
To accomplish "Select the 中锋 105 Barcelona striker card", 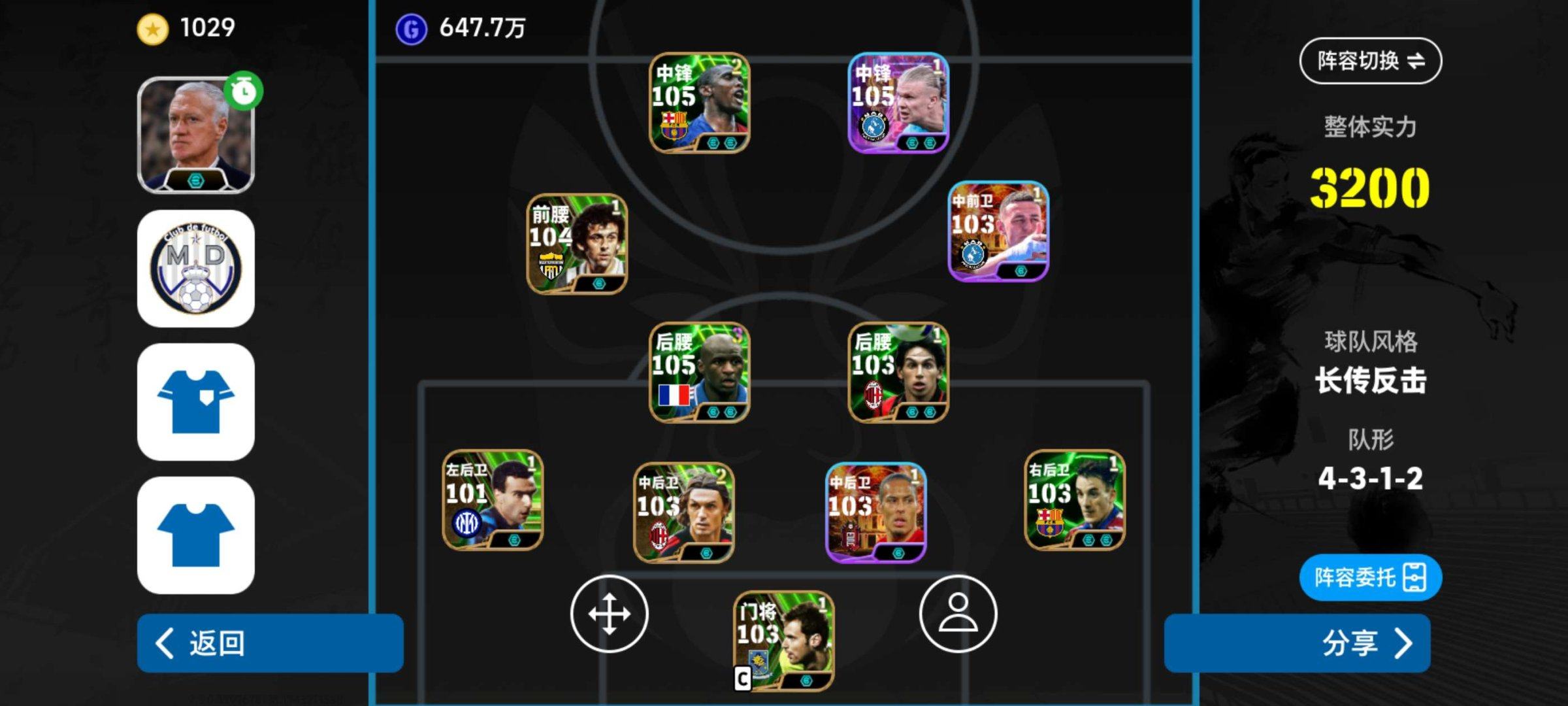I will (699, 103).
